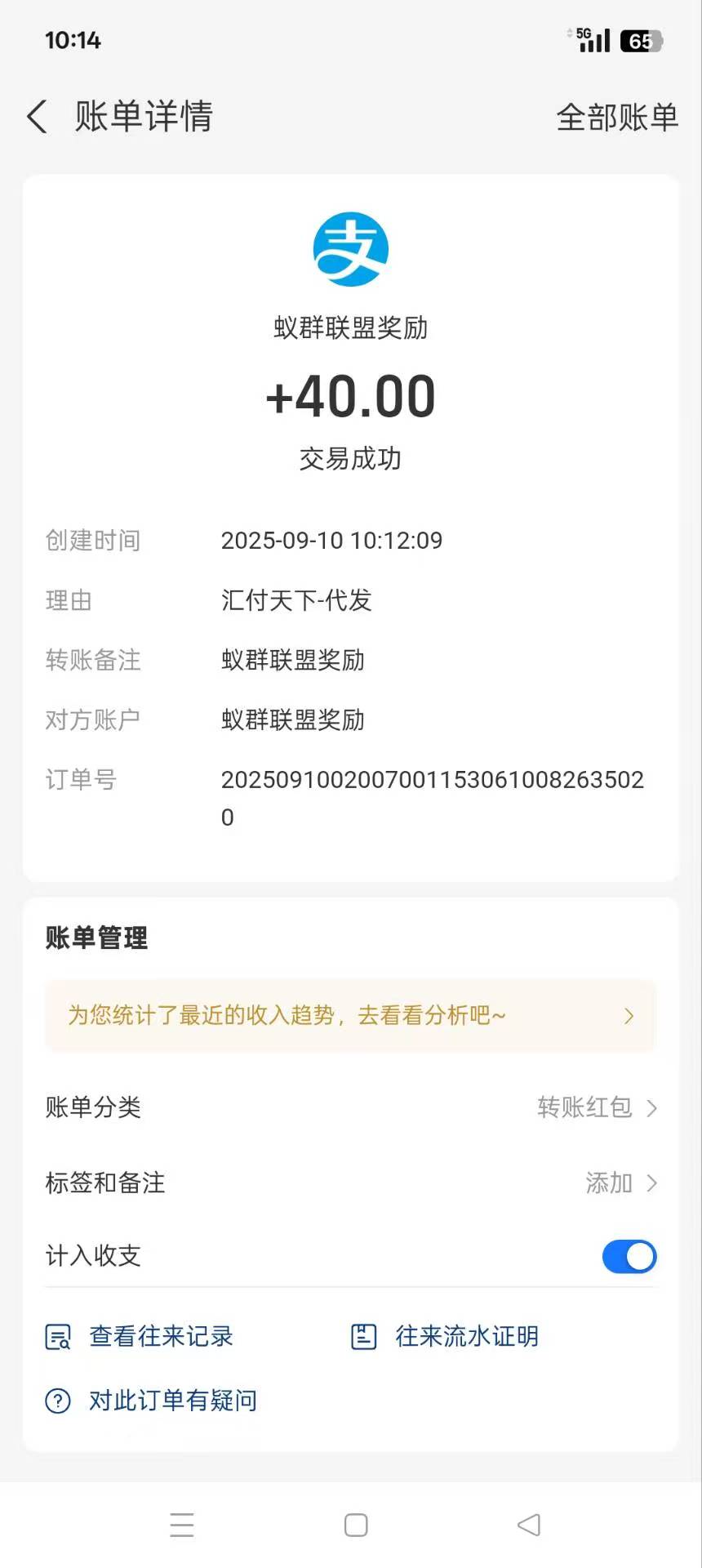Open 全部账单 in the top bar
This screenshot has width=702, height=1568.
[x=617, y=118]
